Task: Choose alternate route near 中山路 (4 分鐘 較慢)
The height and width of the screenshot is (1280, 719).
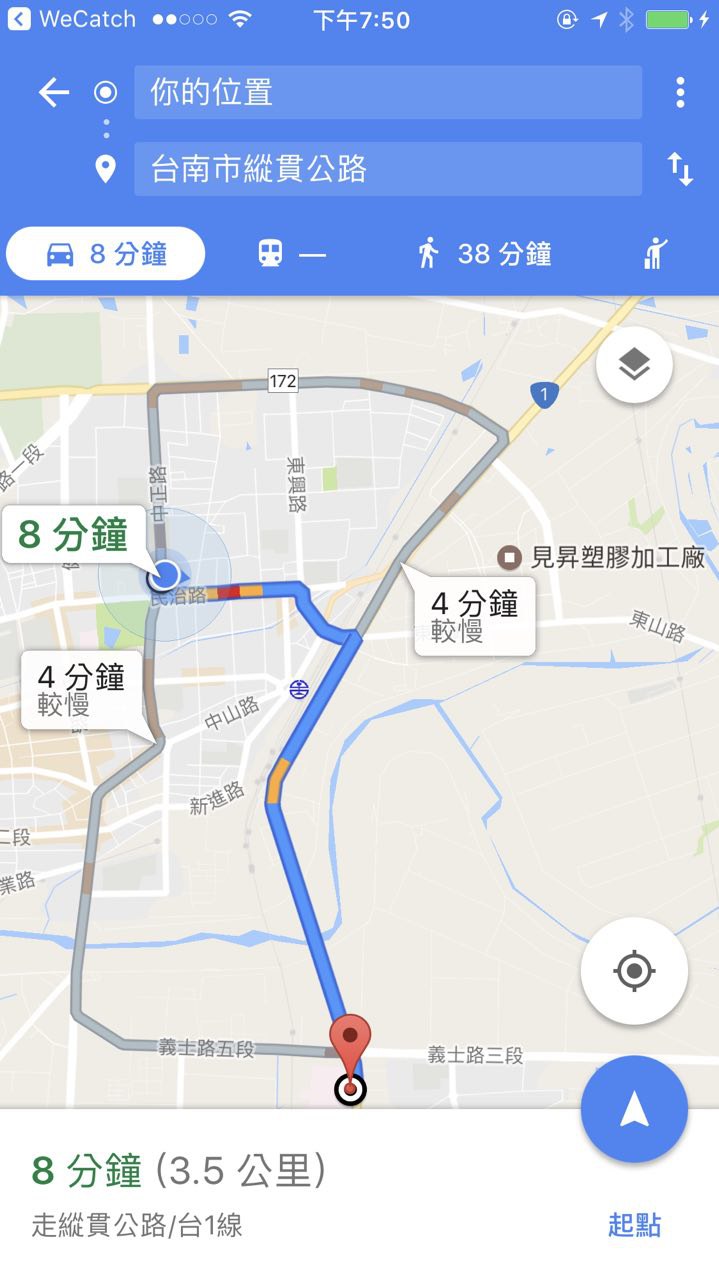Action: (x=81, y=690)
